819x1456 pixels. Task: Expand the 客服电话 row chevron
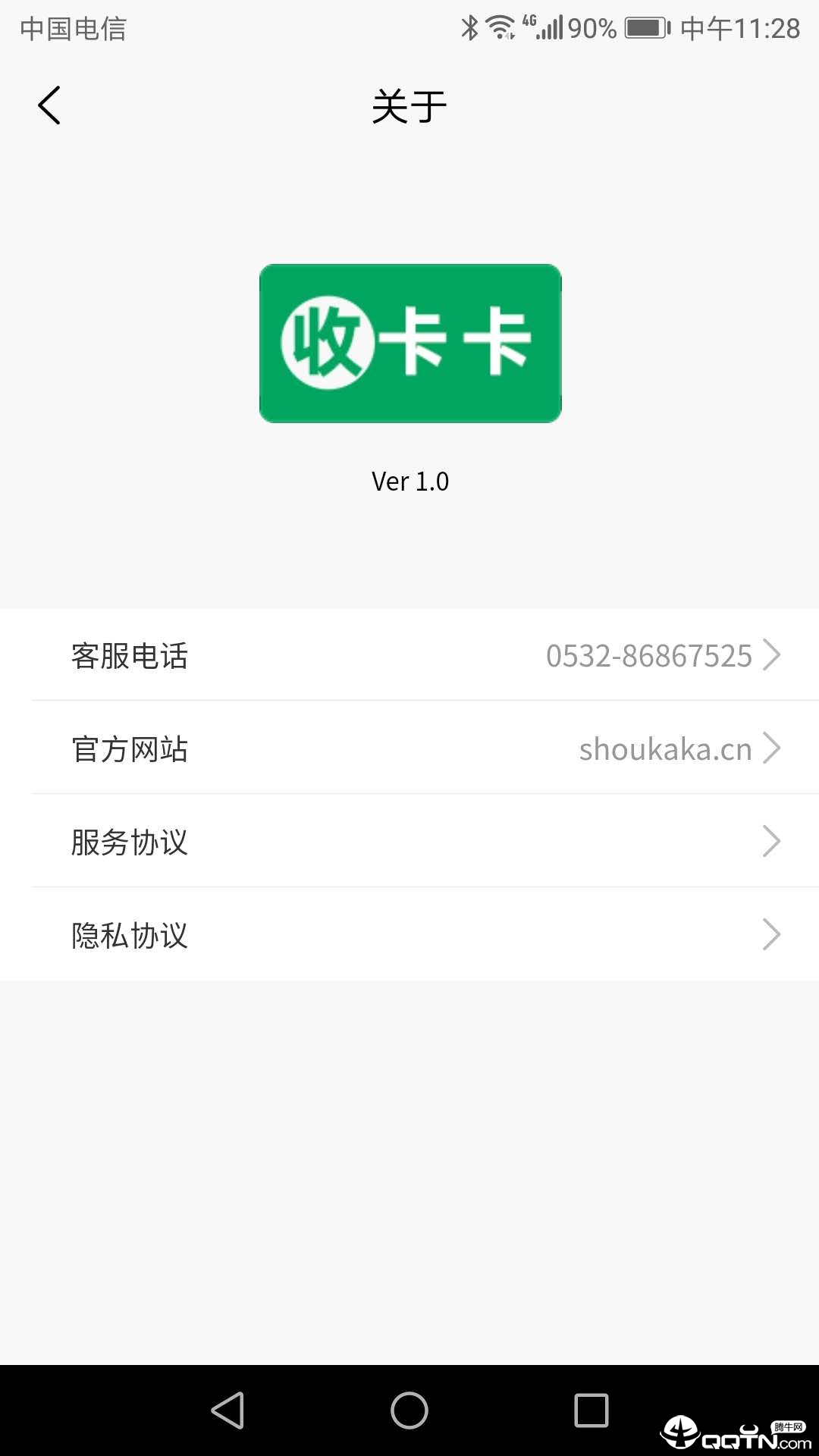click(x=771, y=654)
